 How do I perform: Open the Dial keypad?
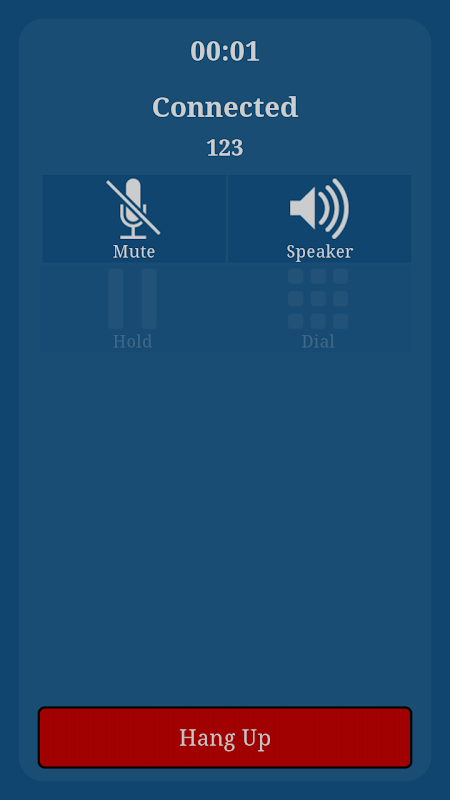click(318, 308)
